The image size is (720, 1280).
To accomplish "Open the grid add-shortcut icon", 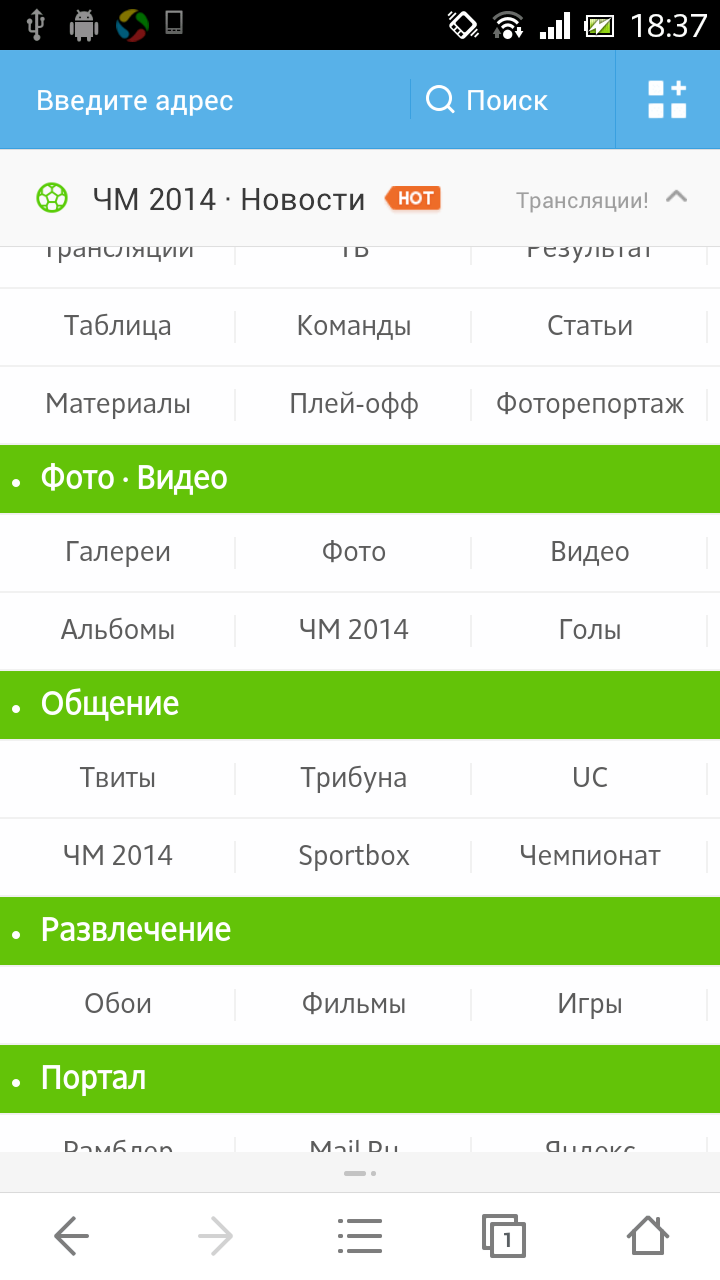I will coord(667,100).
